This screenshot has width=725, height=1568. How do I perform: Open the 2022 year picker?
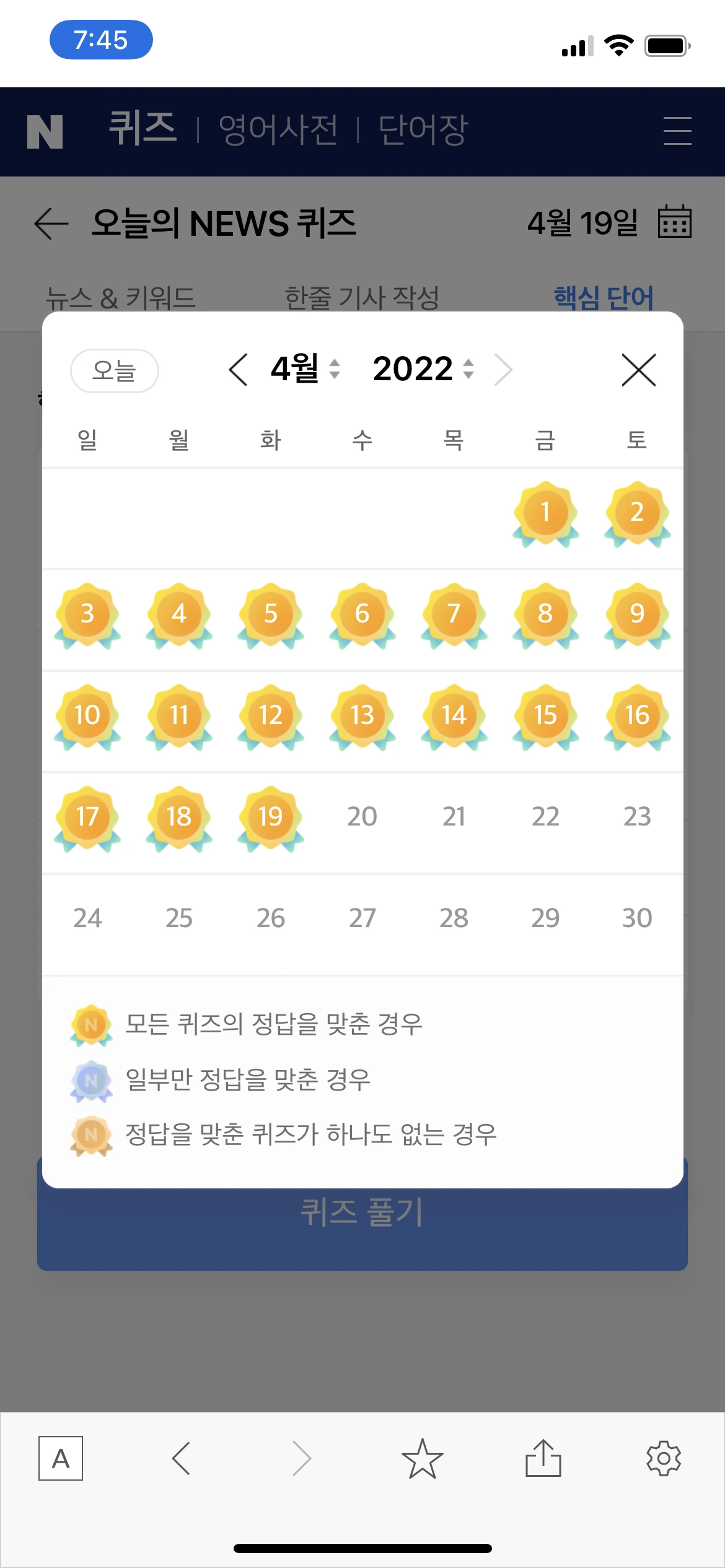pos(423,369)
